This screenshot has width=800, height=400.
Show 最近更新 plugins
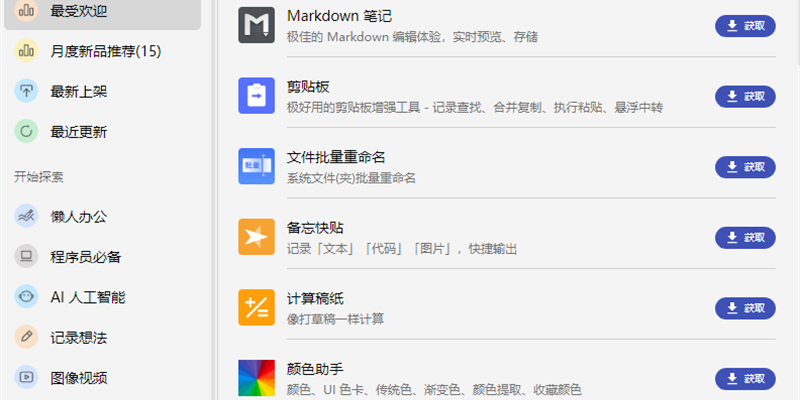79,131
